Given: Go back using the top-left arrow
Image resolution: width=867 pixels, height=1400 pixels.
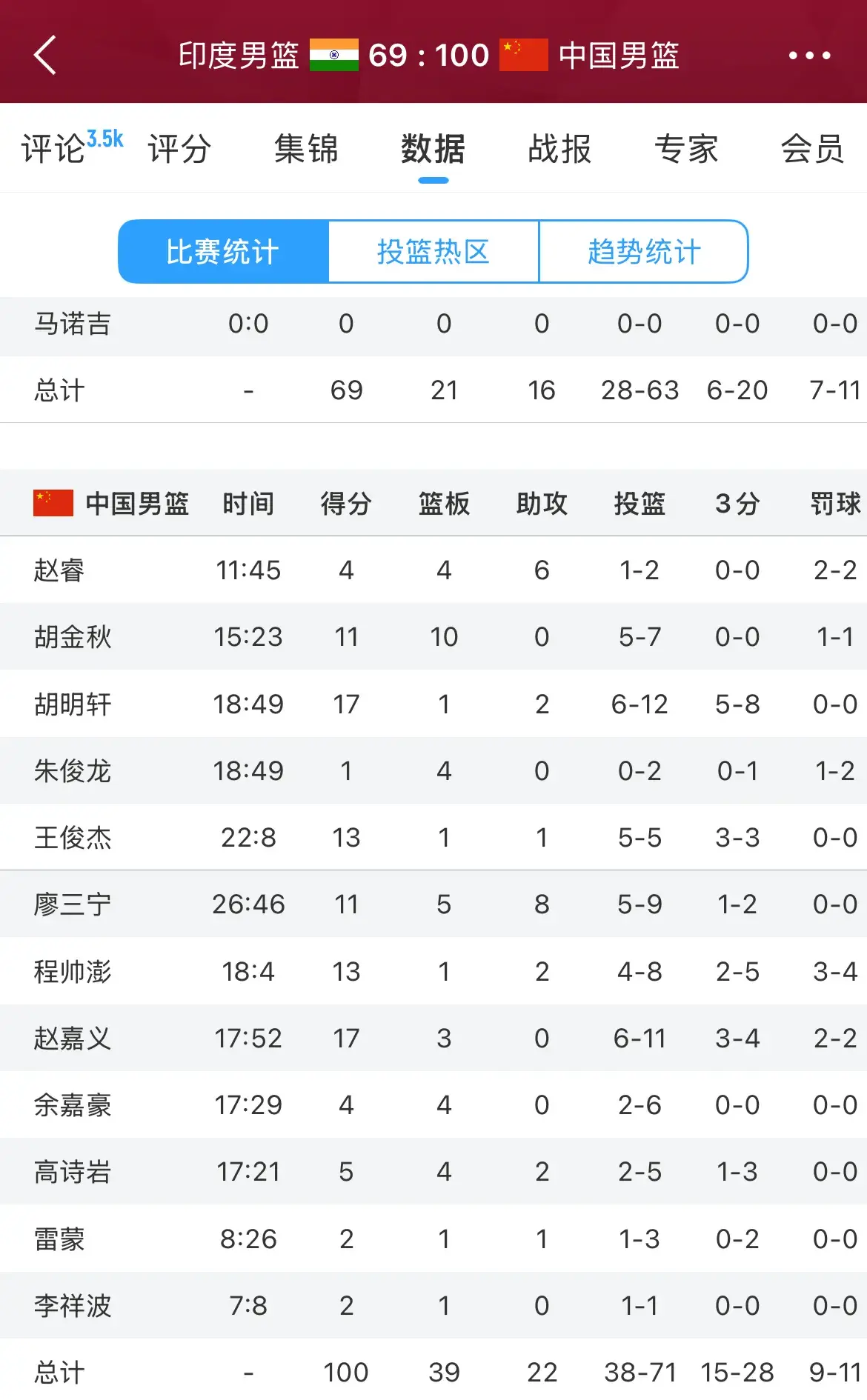Looking at the screenshot, I should coord(45,56).
